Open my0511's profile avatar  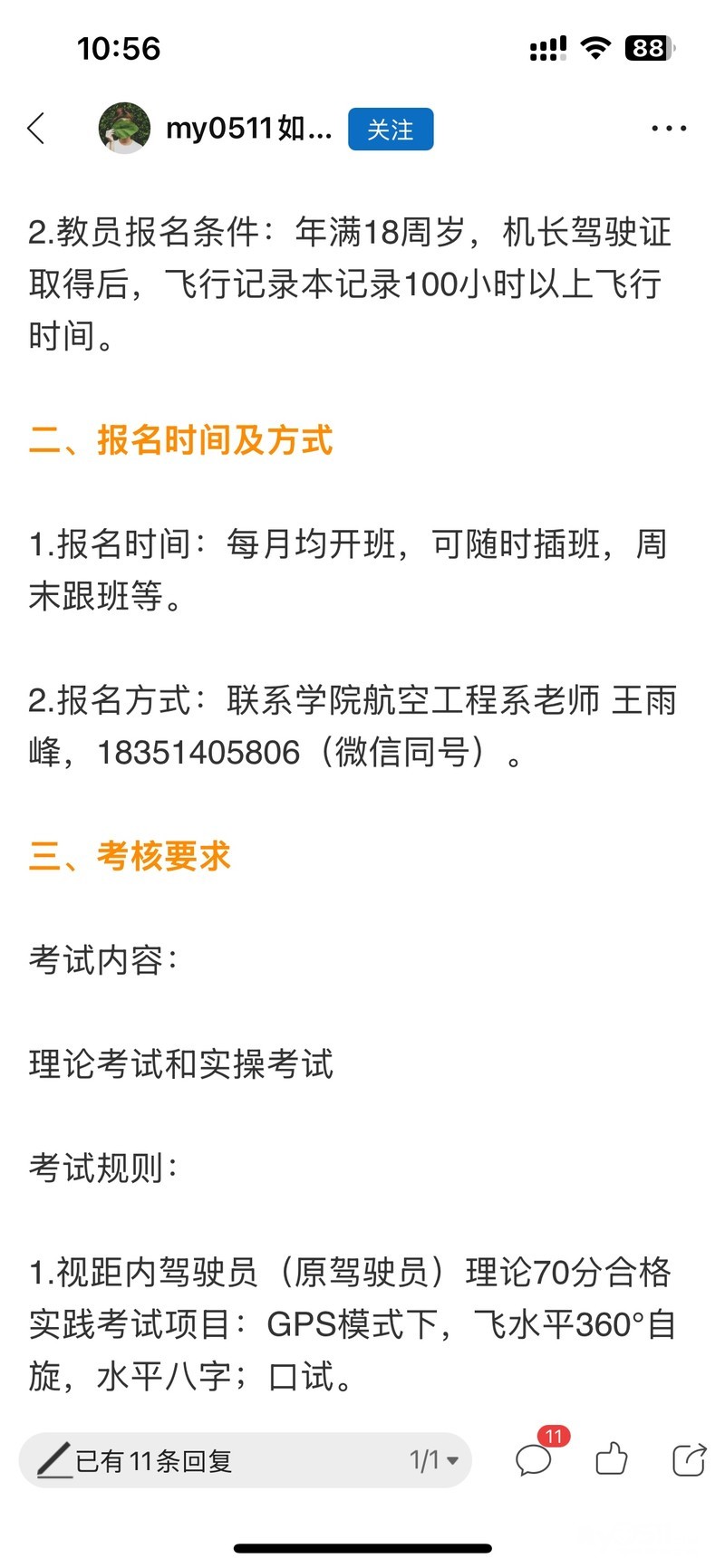[x=124, y=129]
